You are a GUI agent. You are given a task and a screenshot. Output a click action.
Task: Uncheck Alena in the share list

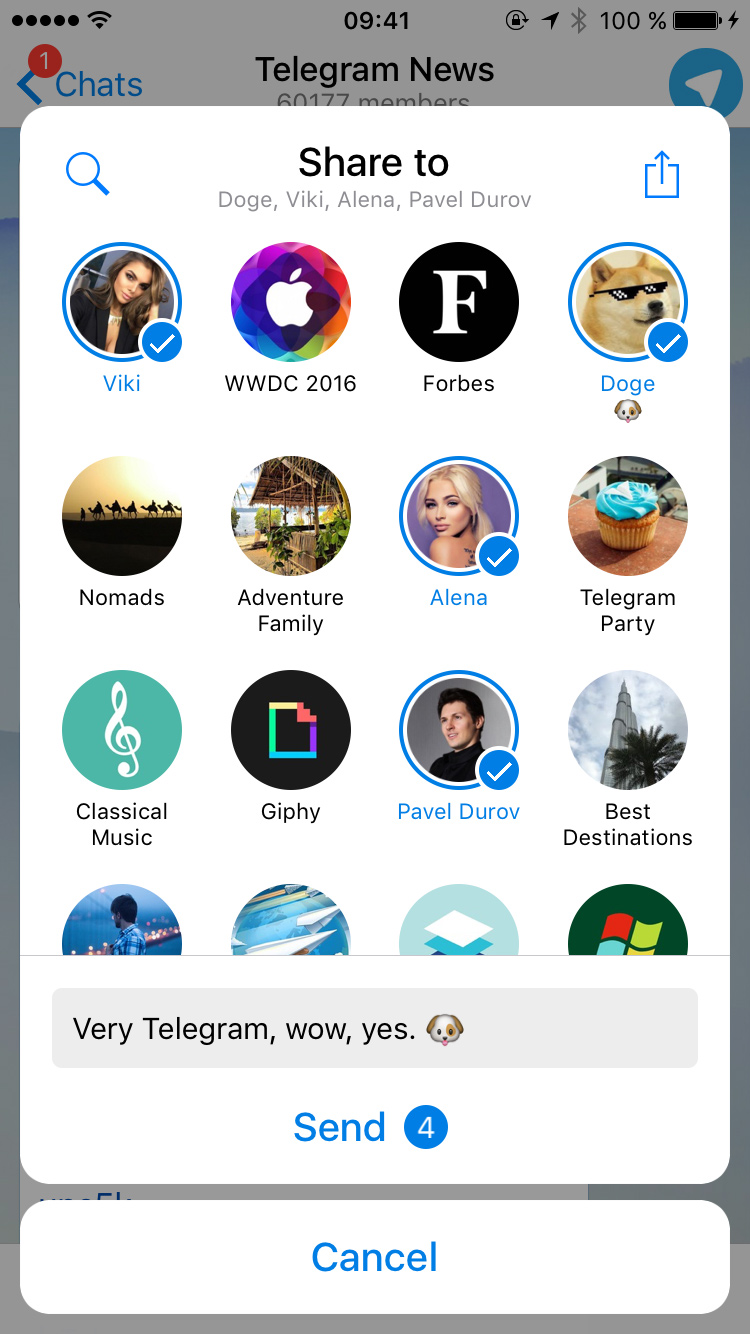pyautogui.click(x=459, y=516)
